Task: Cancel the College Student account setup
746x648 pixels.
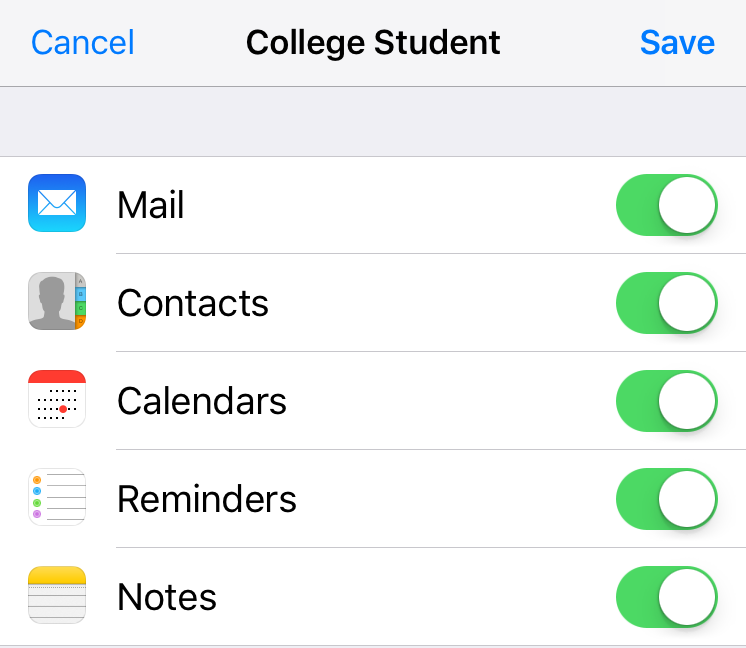Action: tap(83, 43)
